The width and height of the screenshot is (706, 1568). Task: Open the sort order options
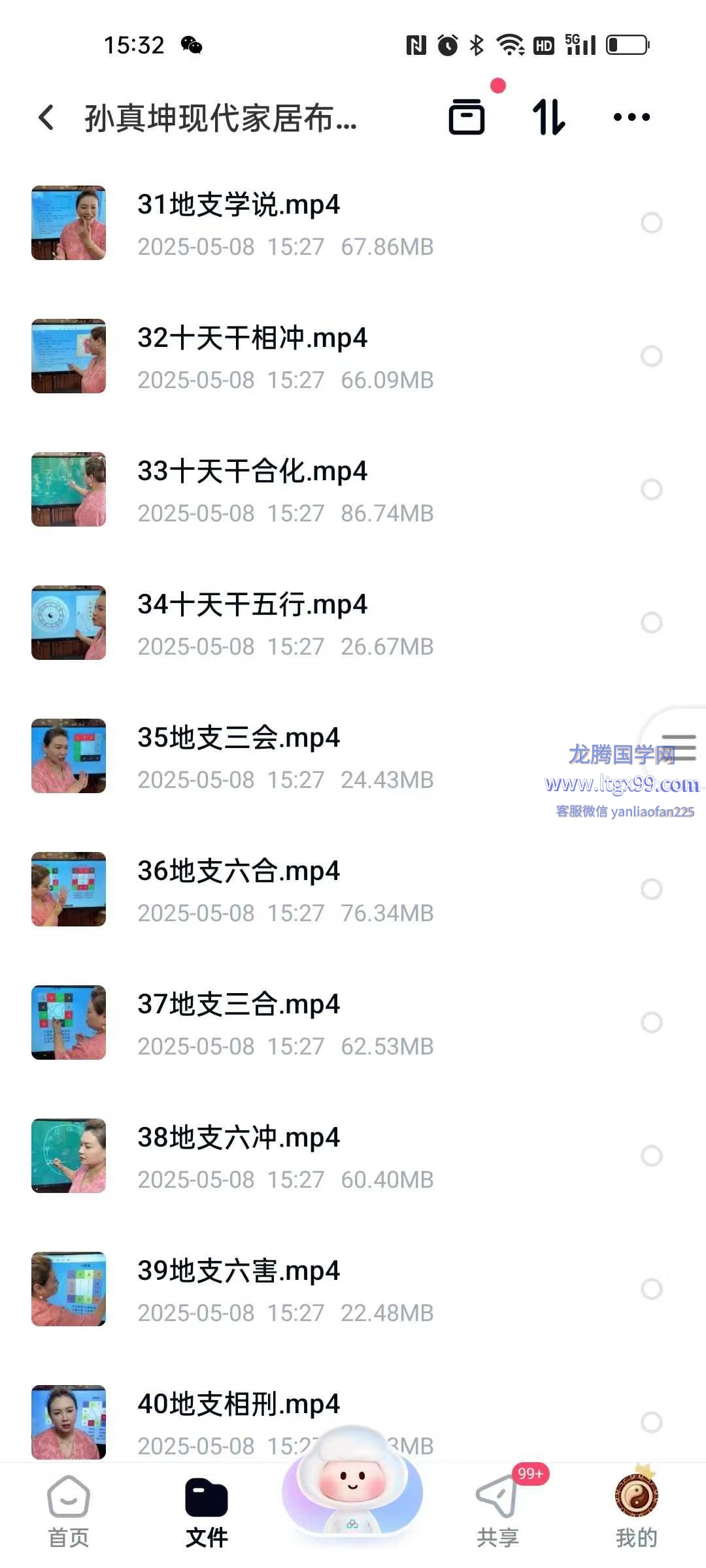(x=548, y=118)
